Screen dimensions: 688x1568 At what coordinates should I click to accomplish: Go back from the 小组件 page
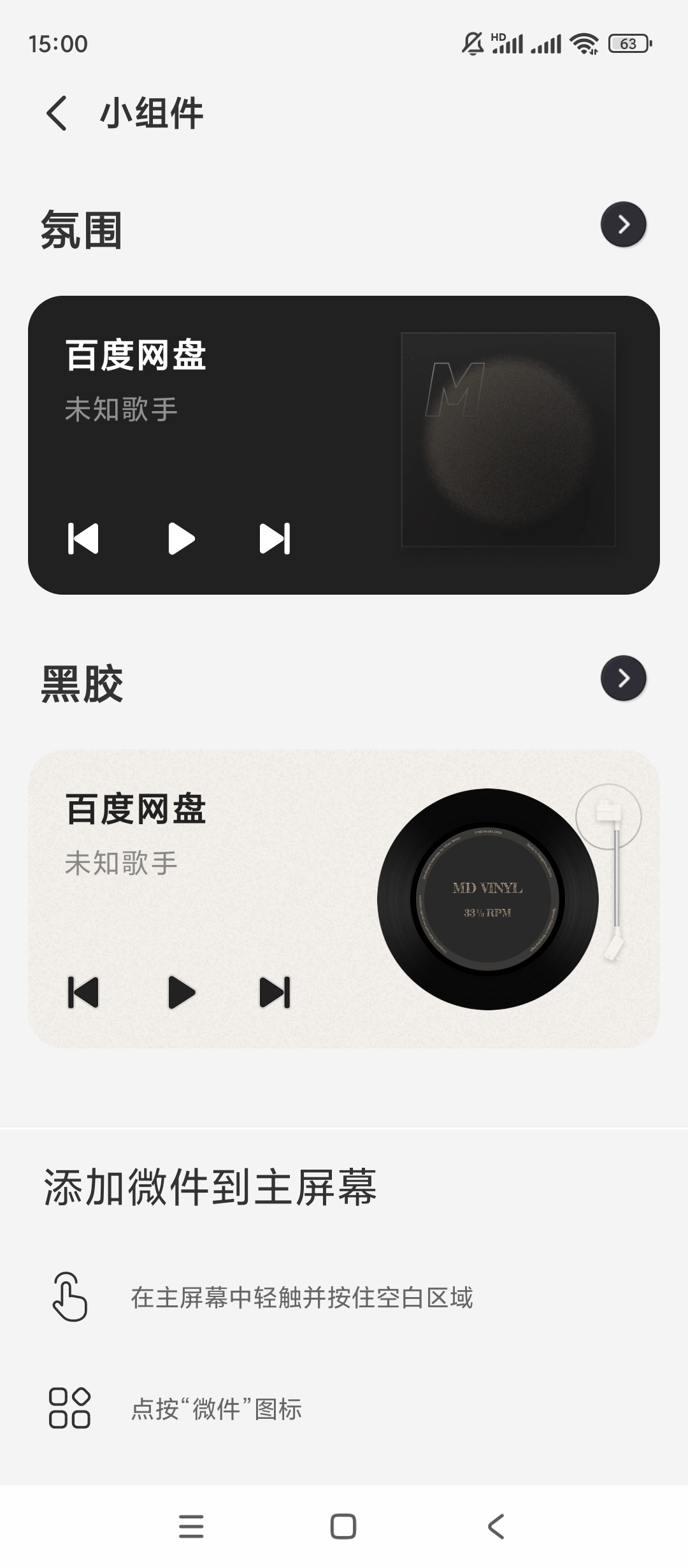coord(57,113)
